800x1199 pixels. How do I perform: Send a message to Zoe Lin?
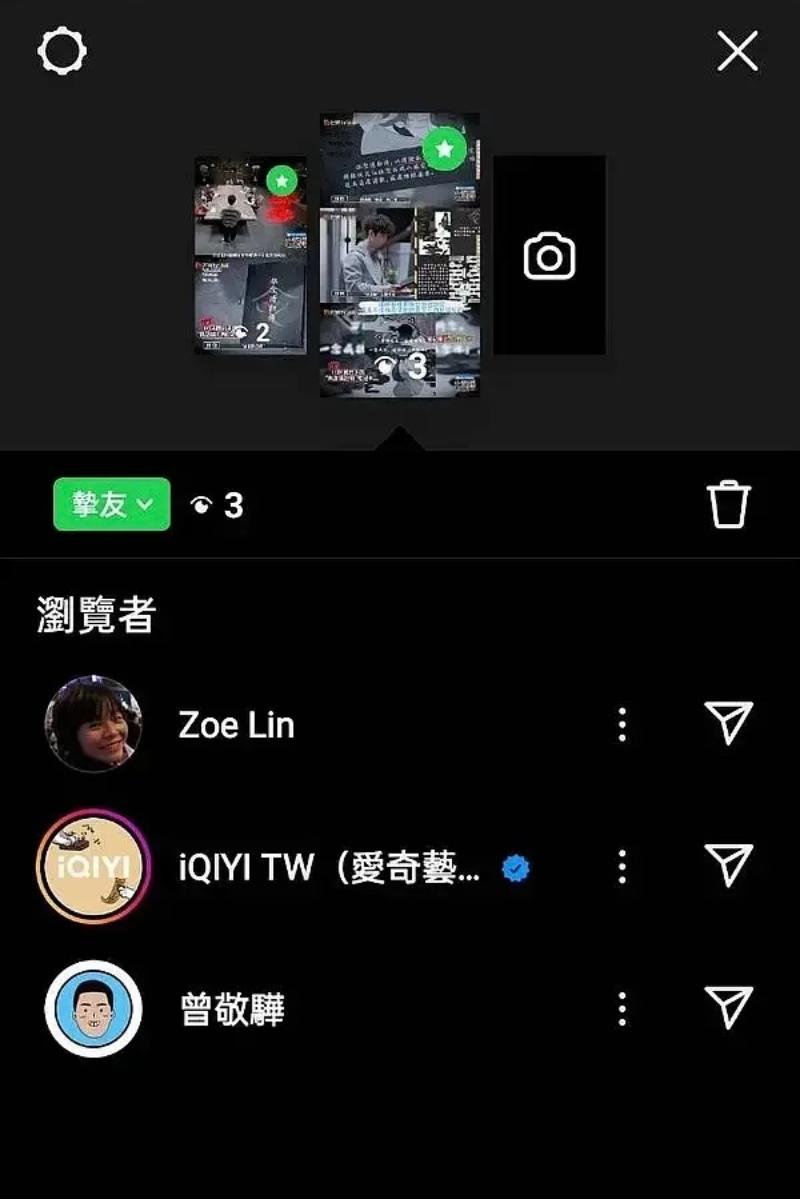[728, 723]
